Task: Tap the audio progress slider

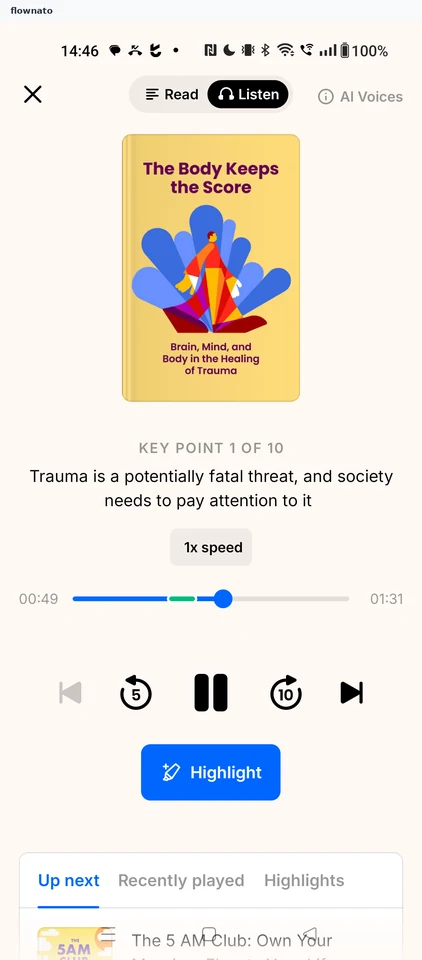Action: click(211, 599)
